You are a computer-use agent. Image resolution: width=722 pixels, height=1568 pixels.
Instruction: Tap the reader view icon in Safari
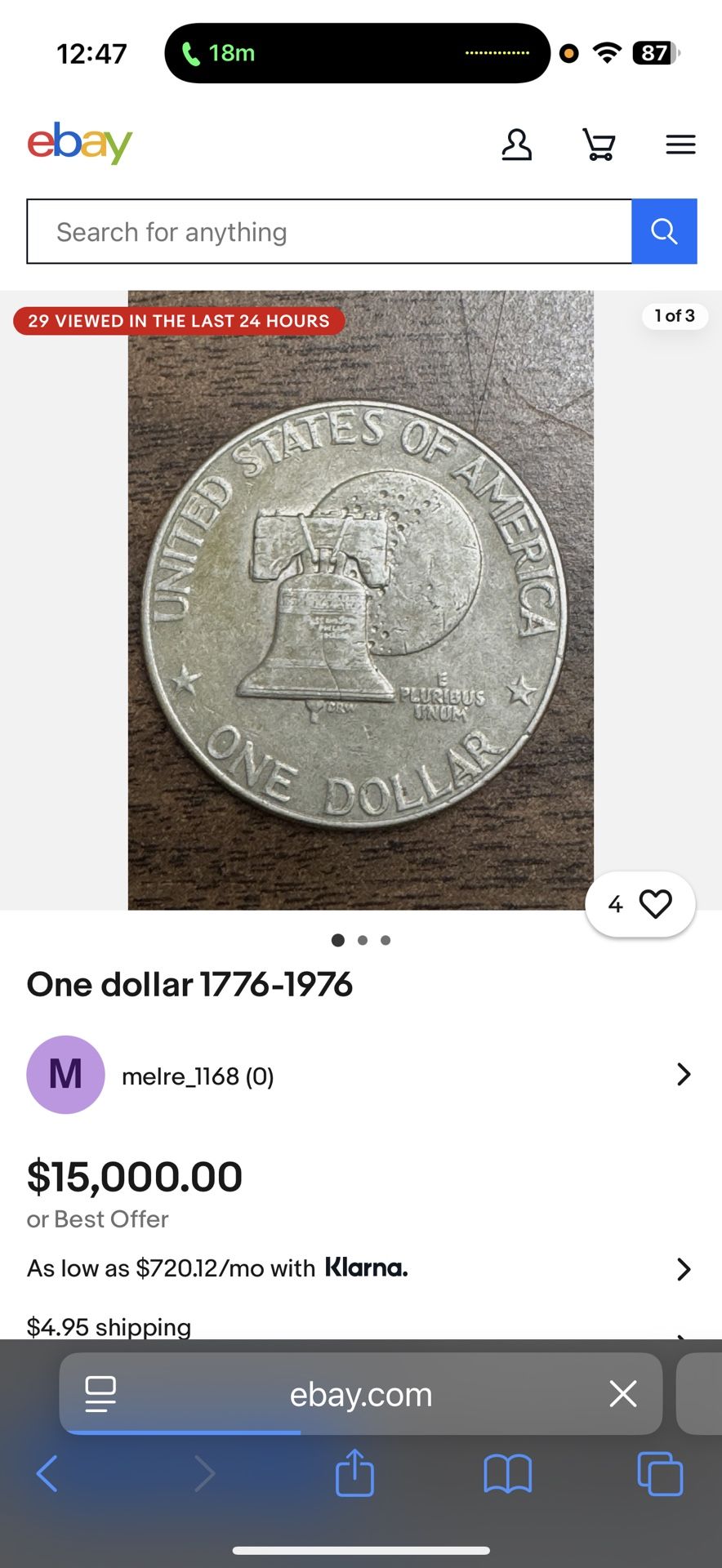point(99,1394)
